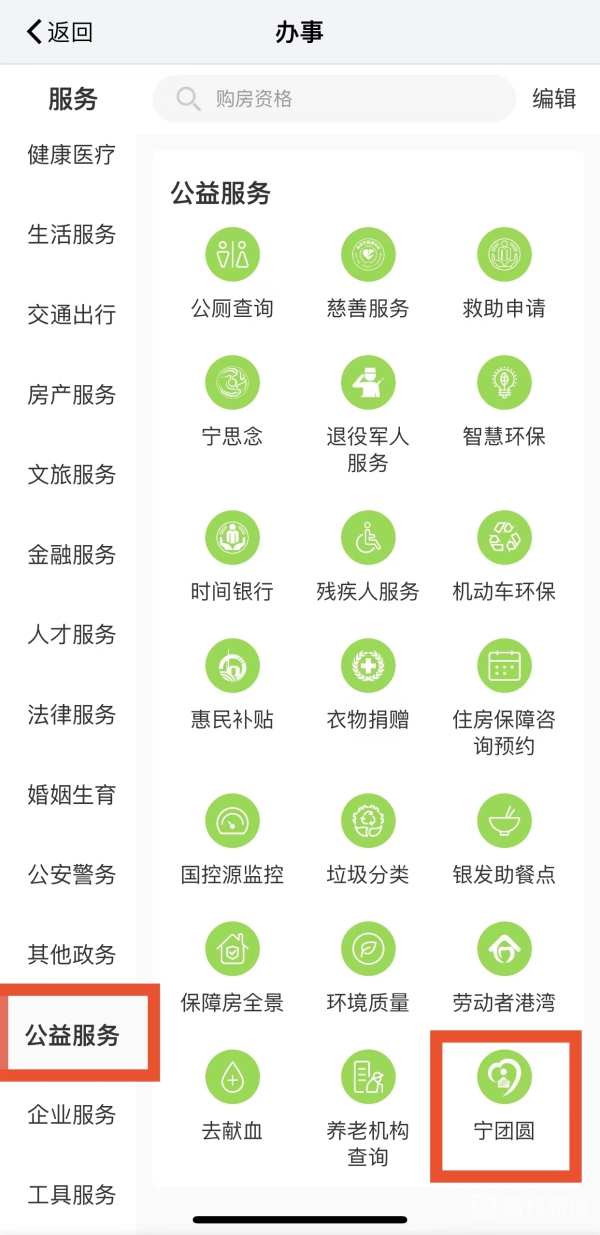
Task: Switch to the 法律服务 category
Action: tap(71, 715)
